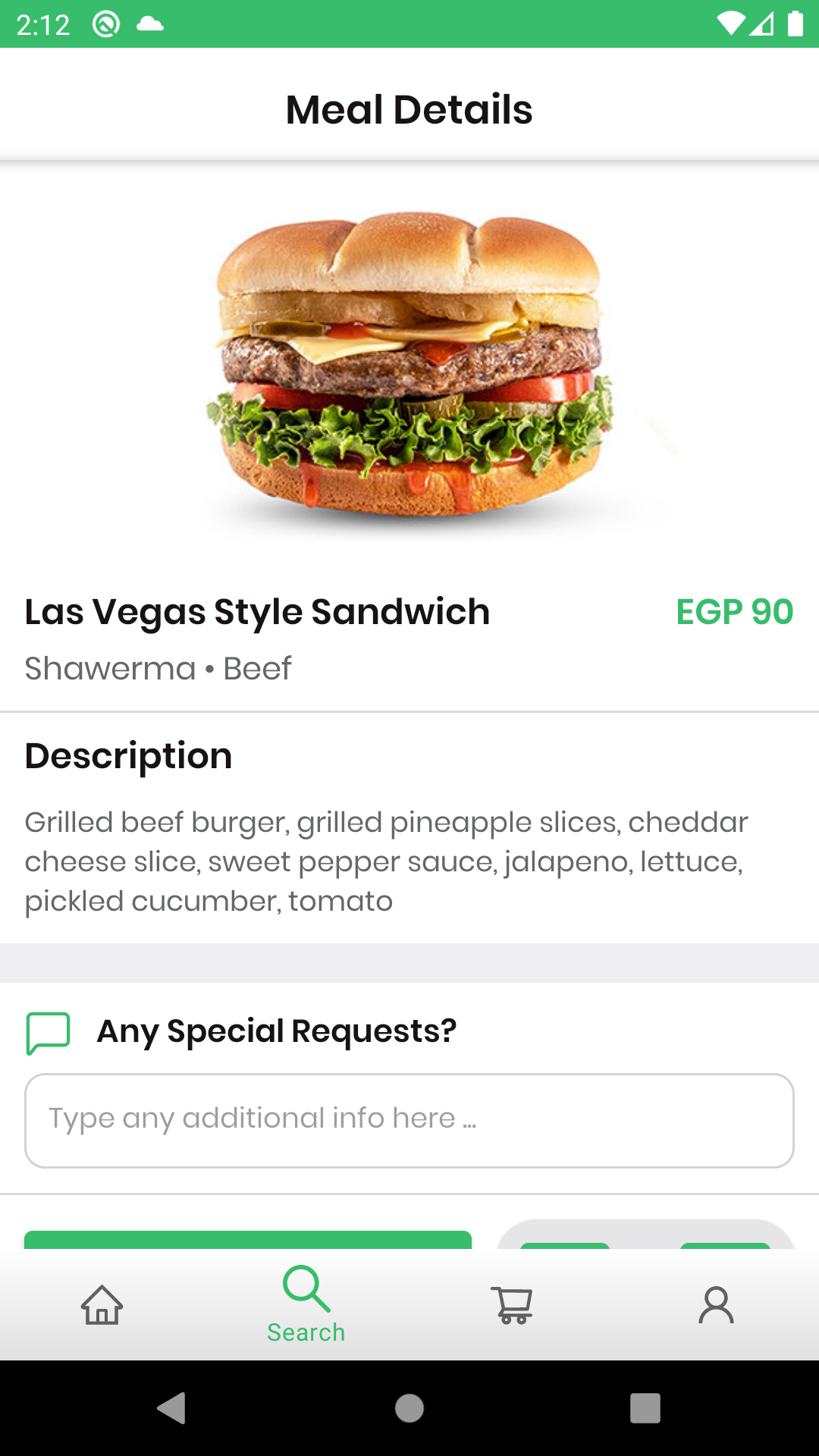Tap the Las Vegas Style Sandwich title

(x=256, y=612)
